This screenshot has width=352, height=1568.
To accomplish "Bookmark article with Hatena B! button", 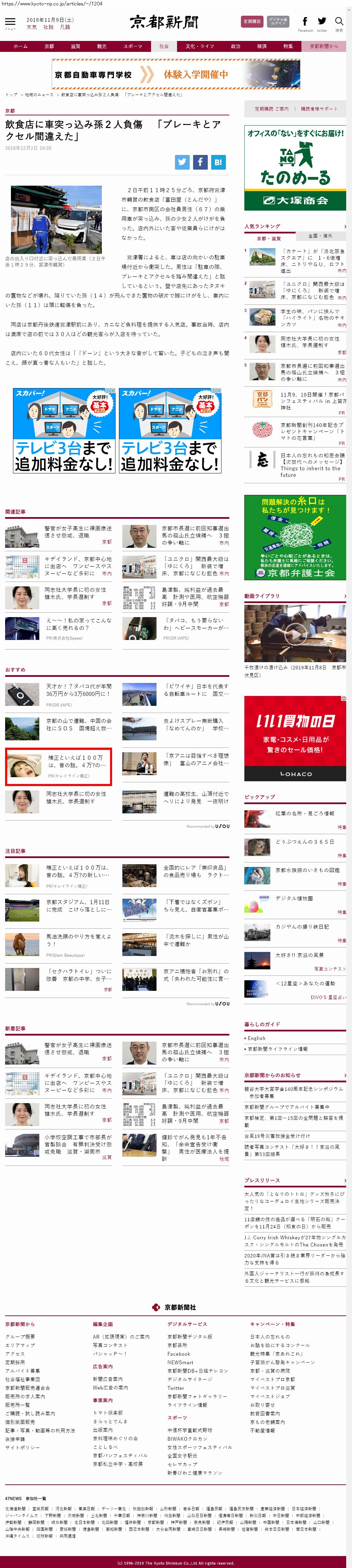I will 218,162.
